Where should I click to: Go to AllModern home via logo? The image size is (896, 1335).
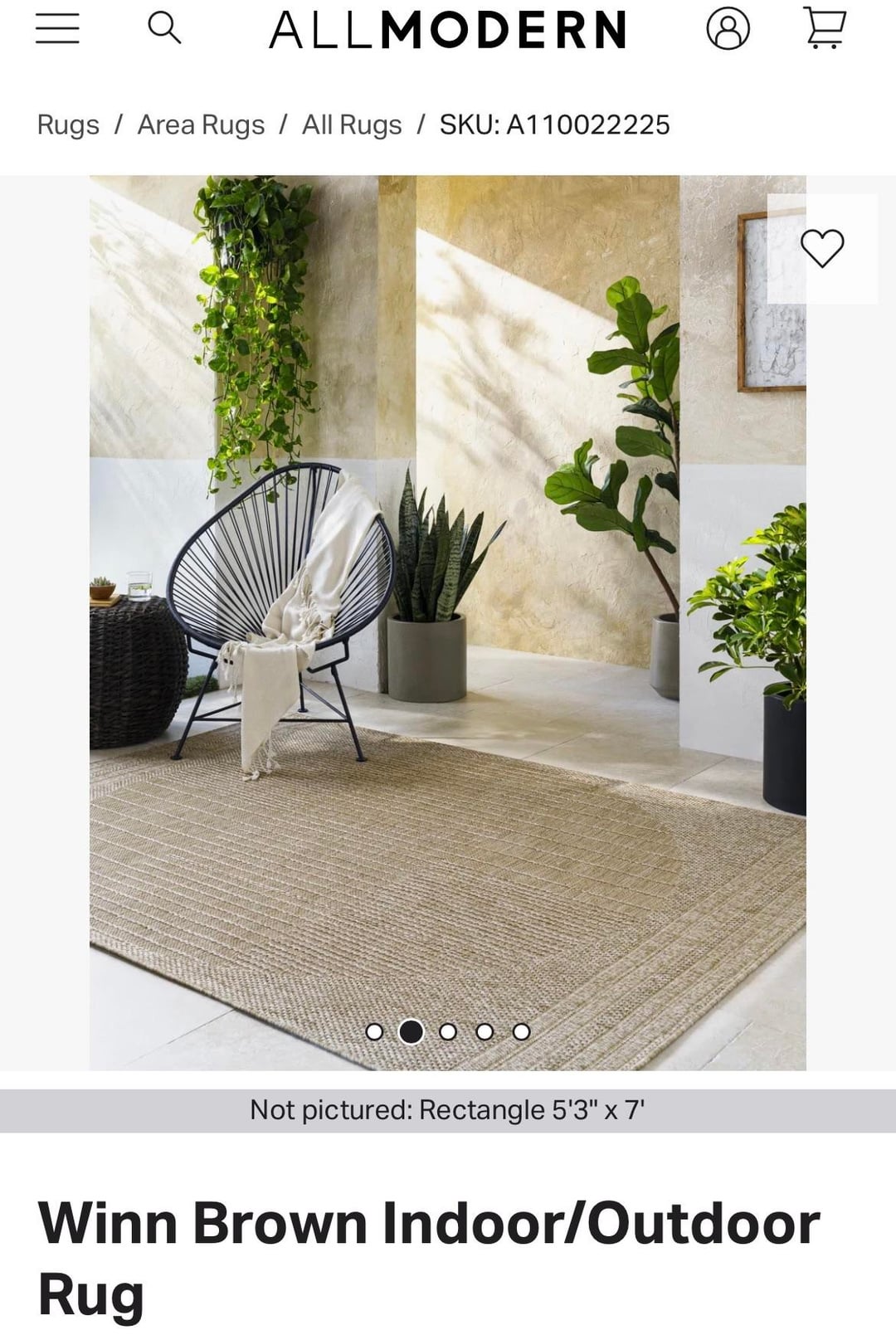(447, 30)
